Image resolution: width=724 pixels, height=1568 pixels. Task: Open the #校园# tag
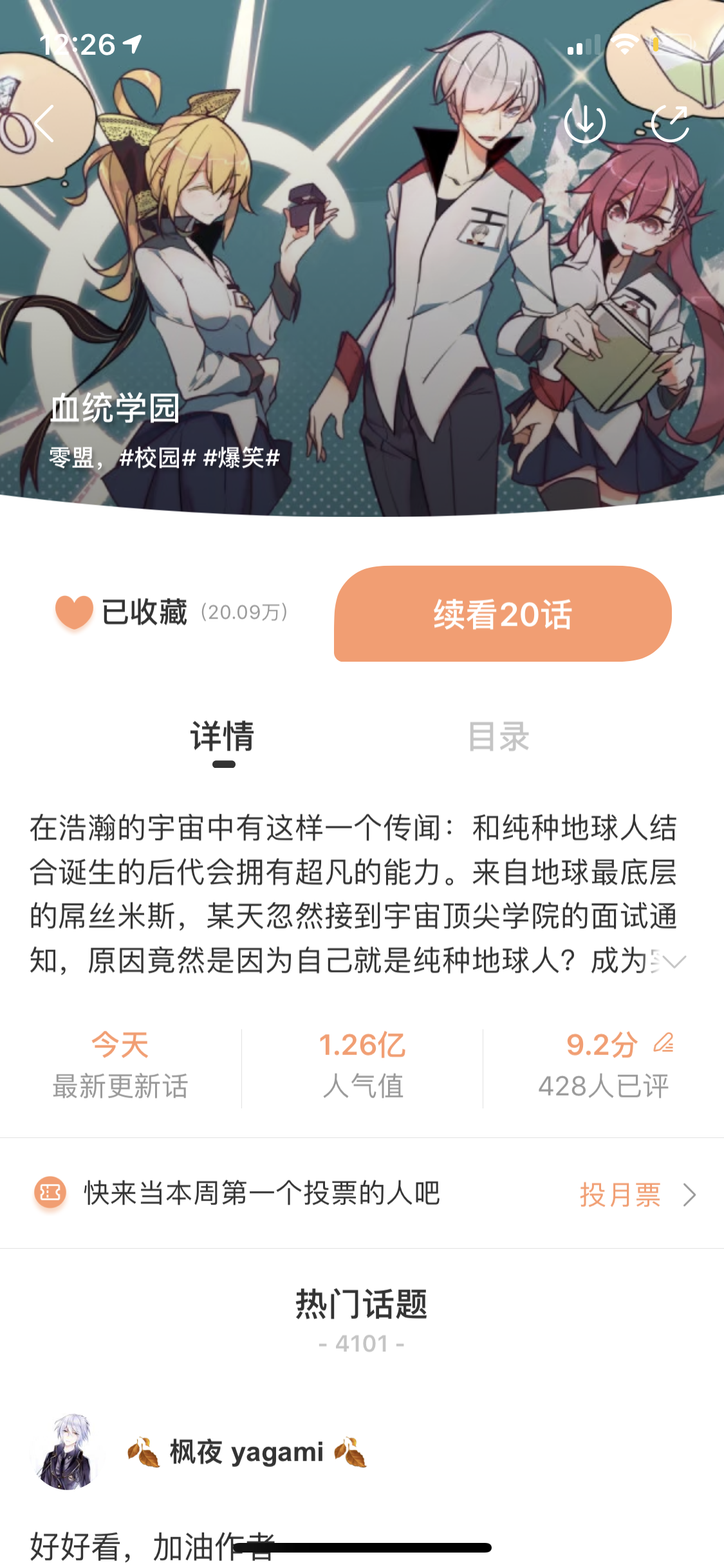158,458
